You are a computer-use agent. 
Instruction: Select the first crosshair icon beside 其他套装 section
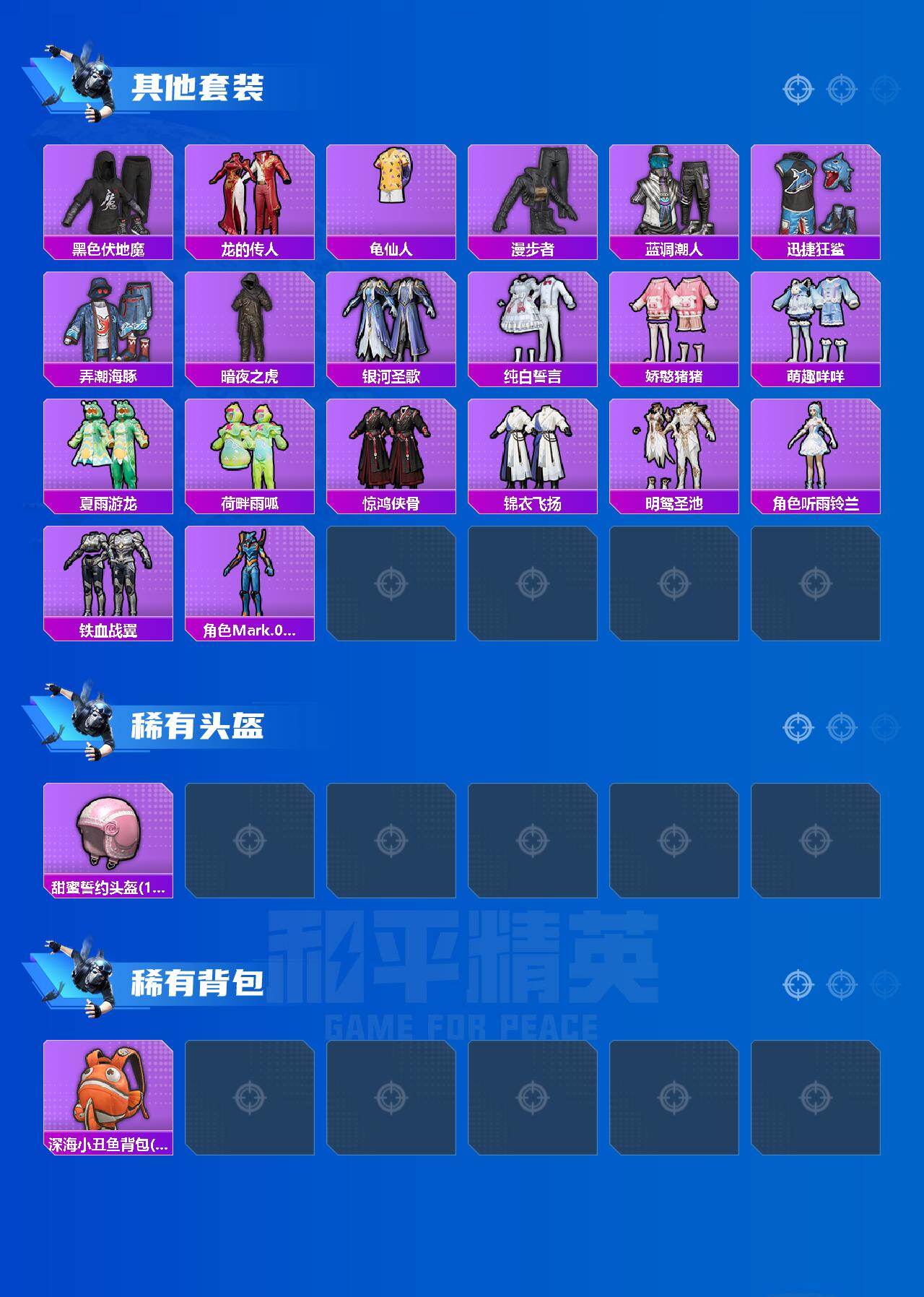click(796, 89)
